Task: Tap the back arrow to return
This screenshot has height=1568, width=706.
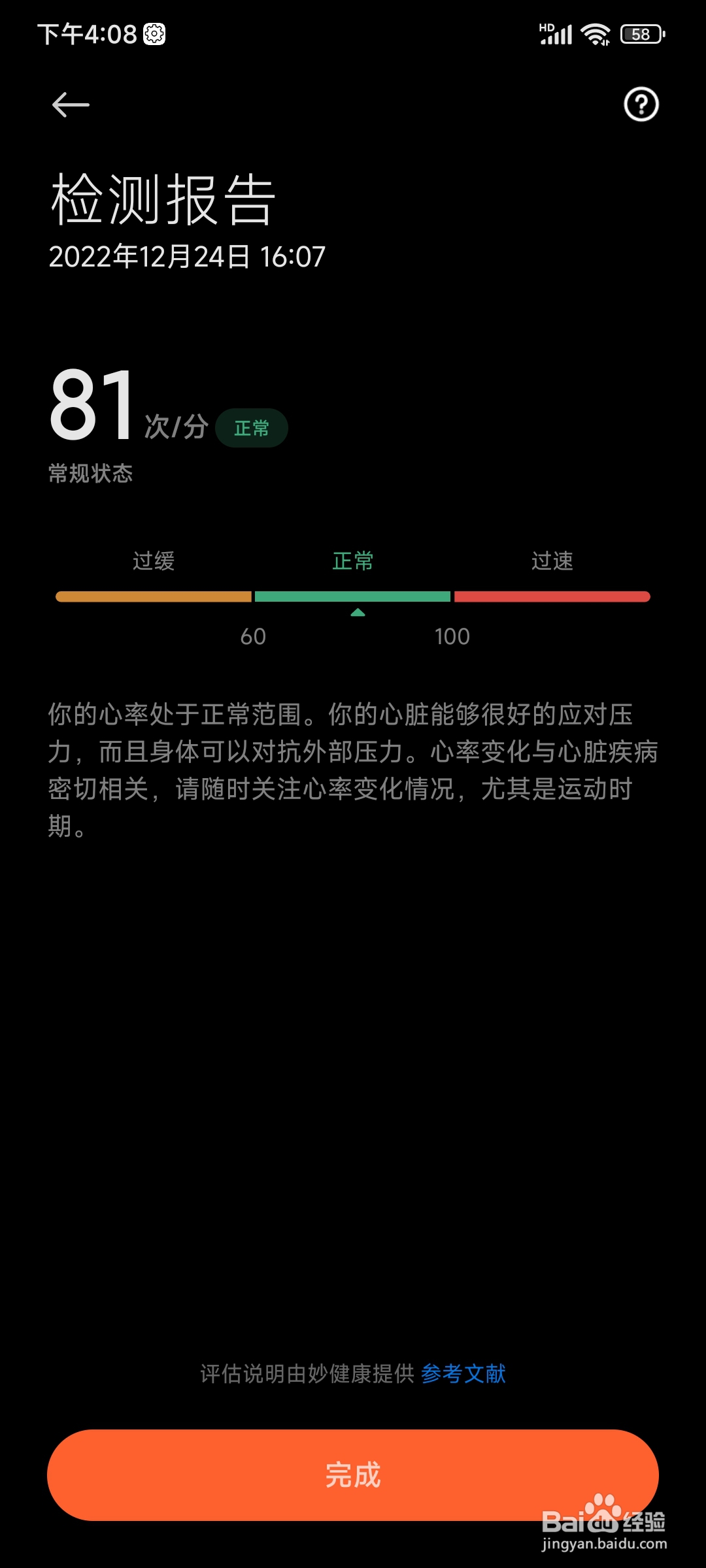Action: pos(69,104)
